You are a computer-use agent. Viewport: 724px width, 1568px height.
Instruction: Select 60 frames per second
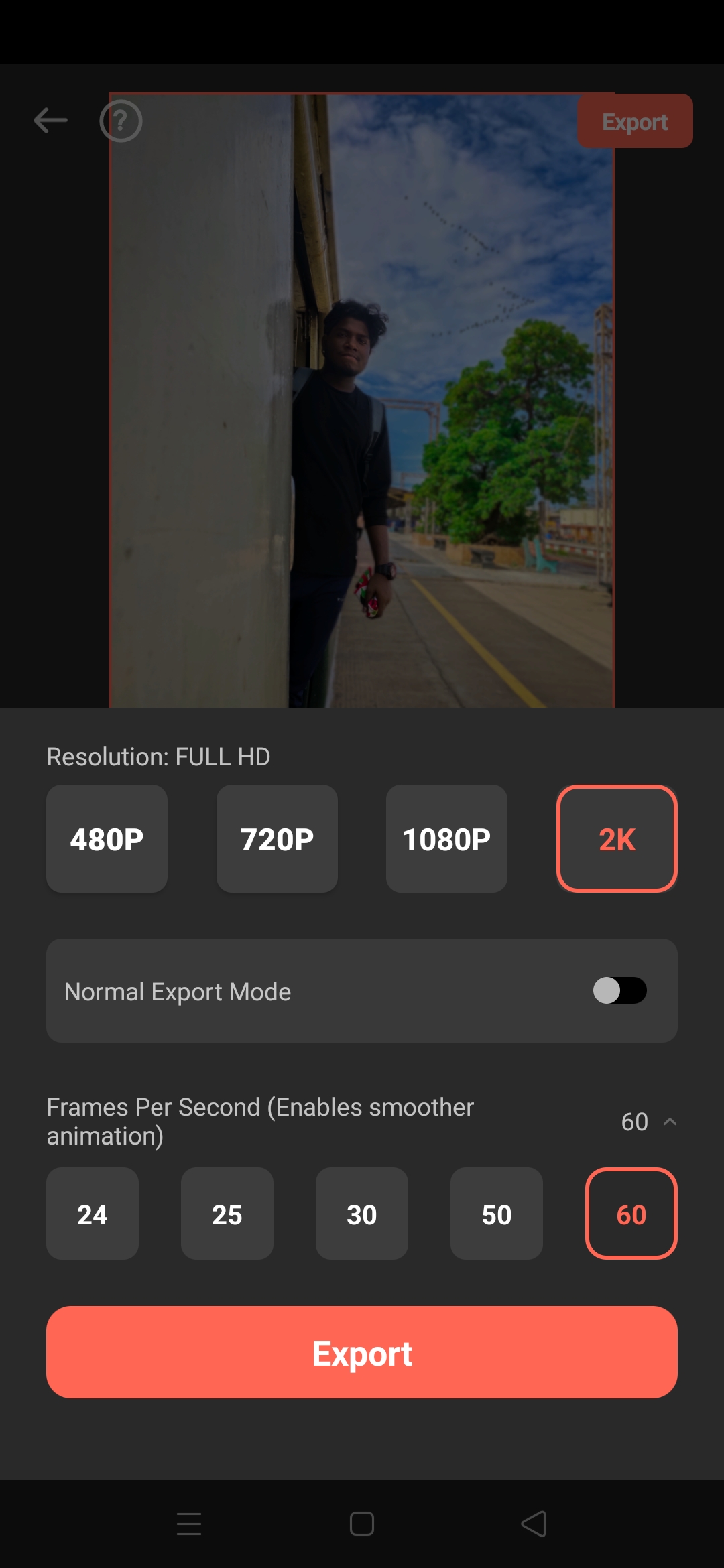click(x=631, y=1214)
